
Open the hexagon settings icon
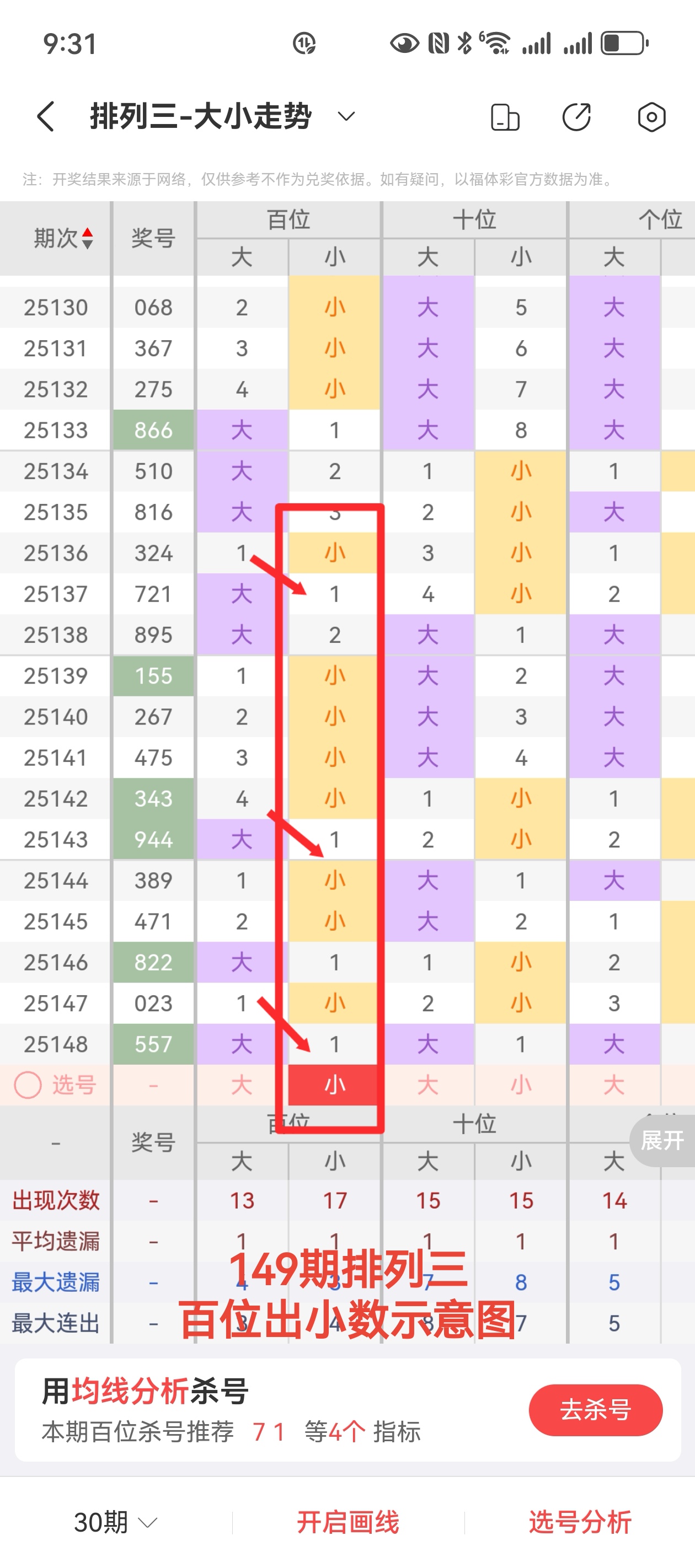[651, 117]
